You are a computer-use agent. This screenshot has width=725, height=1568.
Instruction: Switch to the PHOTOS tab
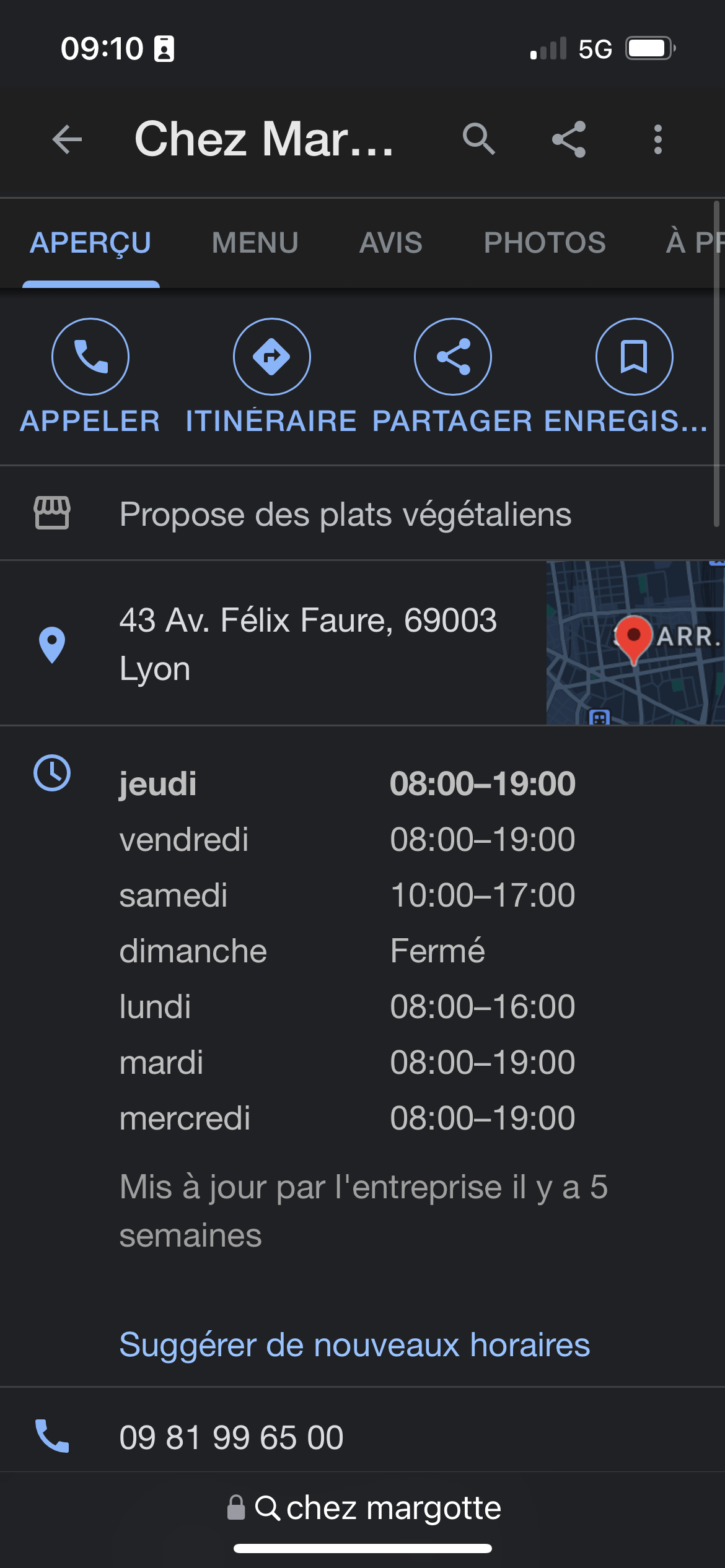pos(545,243)
